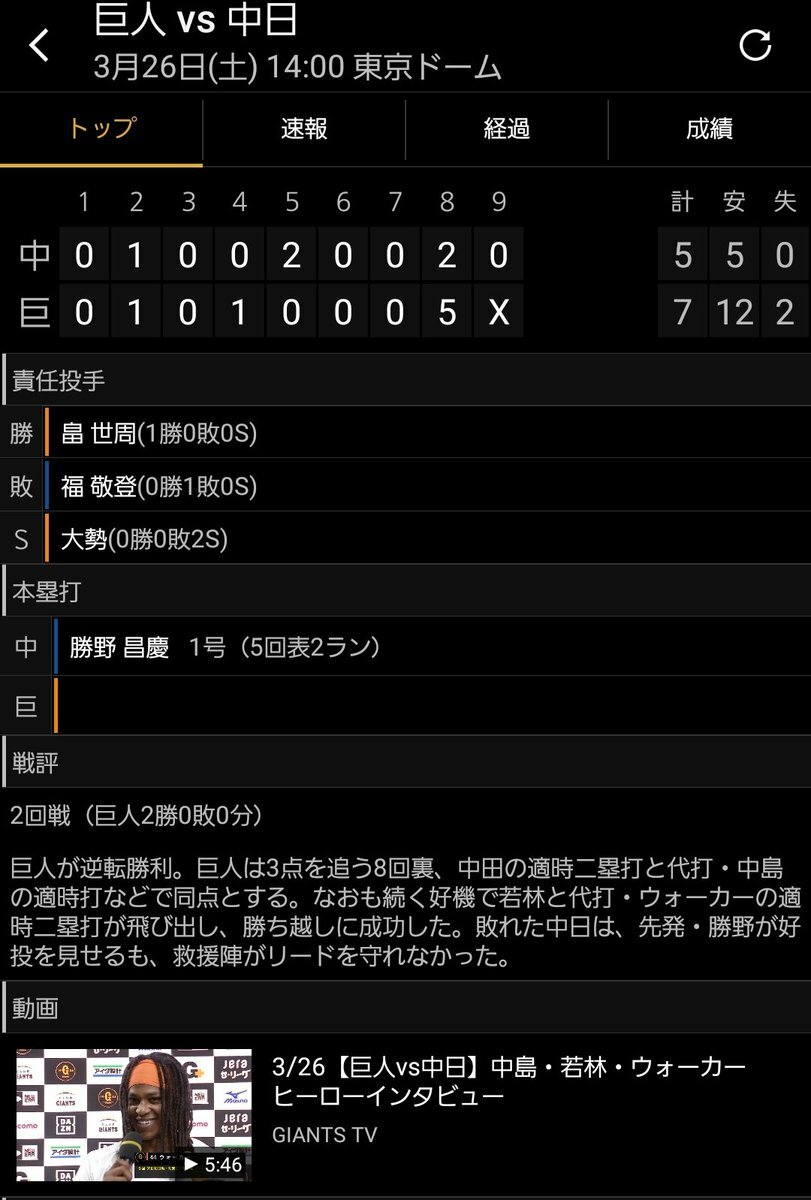Refresh the game score
811x1200 pixels.
pyautogui.click(x=755, y=45)
